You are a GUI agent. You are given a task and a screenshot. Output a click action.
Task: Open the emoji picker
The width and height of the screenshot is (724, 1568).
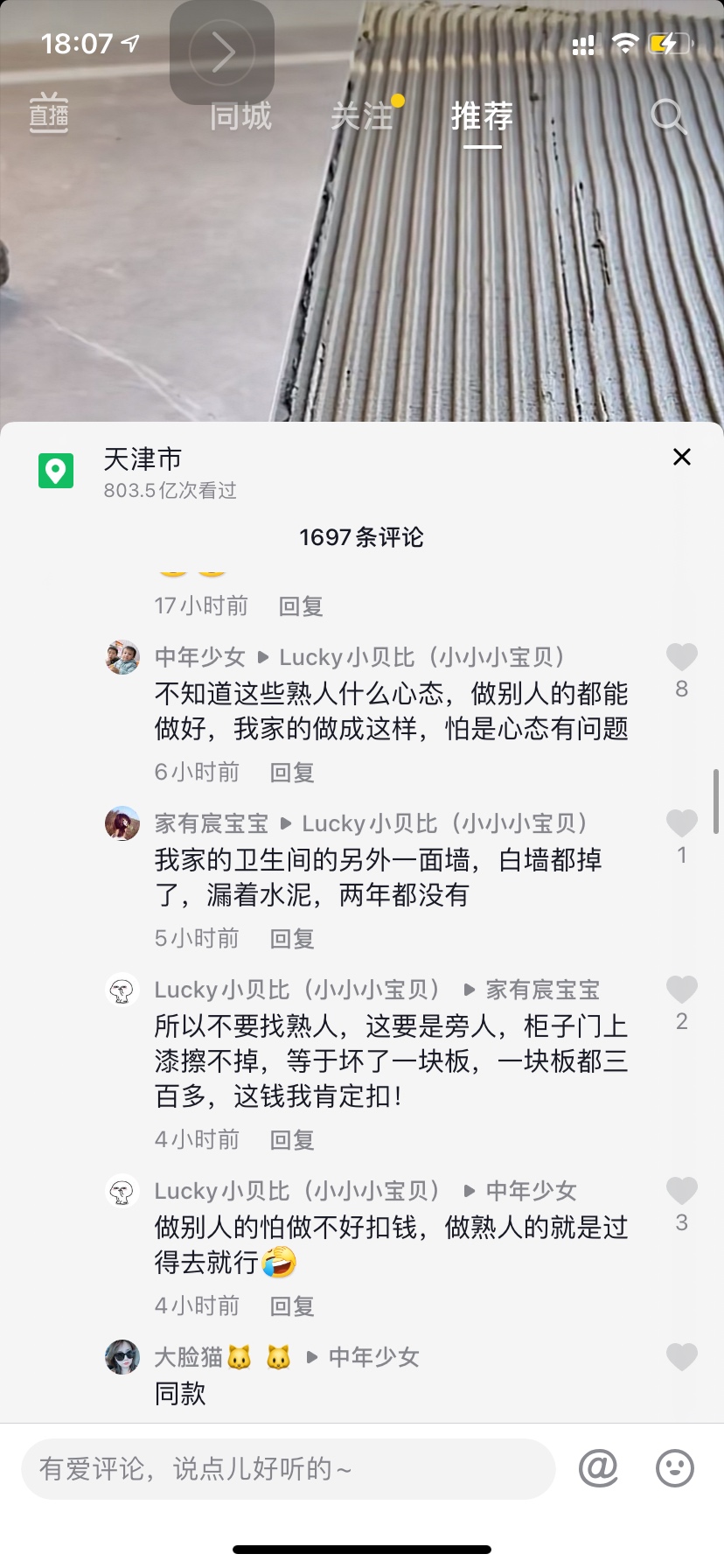[675, 1468]
